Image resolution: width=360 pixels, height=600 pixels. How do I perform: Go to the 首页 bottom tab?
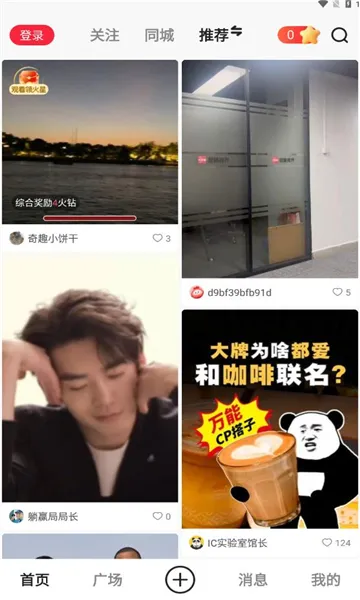click(34, 580)
